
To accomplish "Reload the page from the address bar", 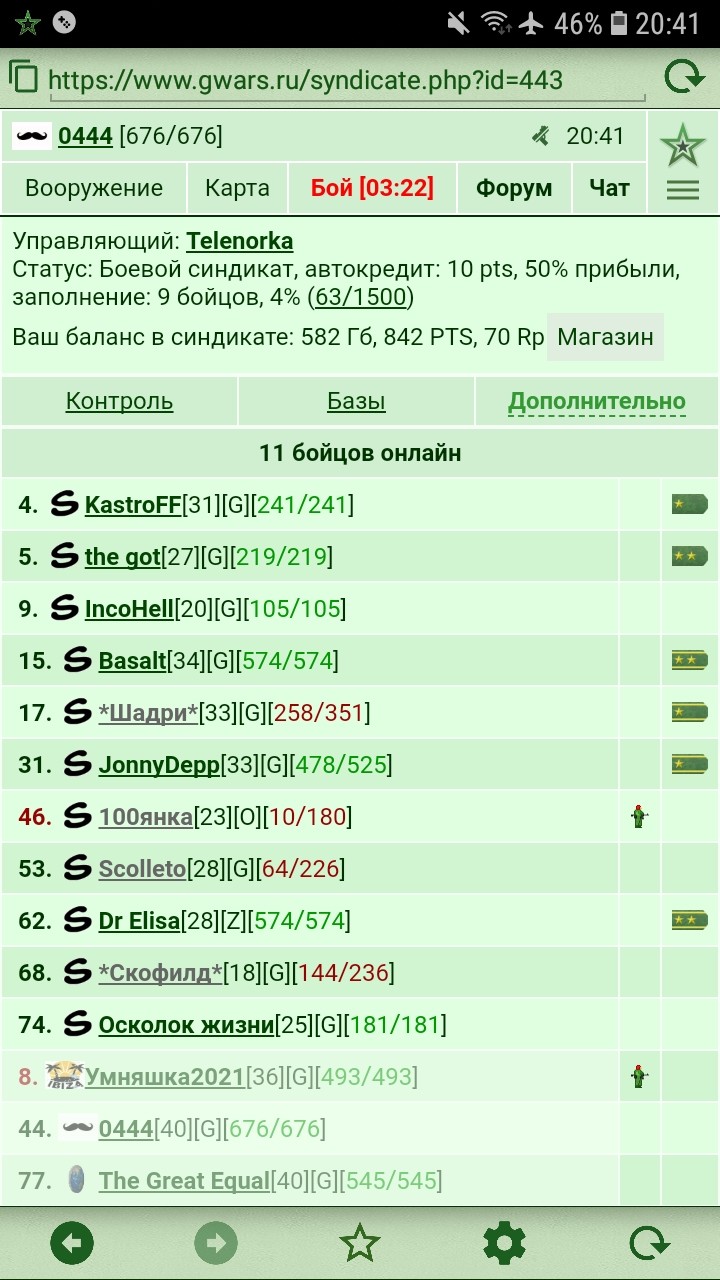I will [684, 78].
